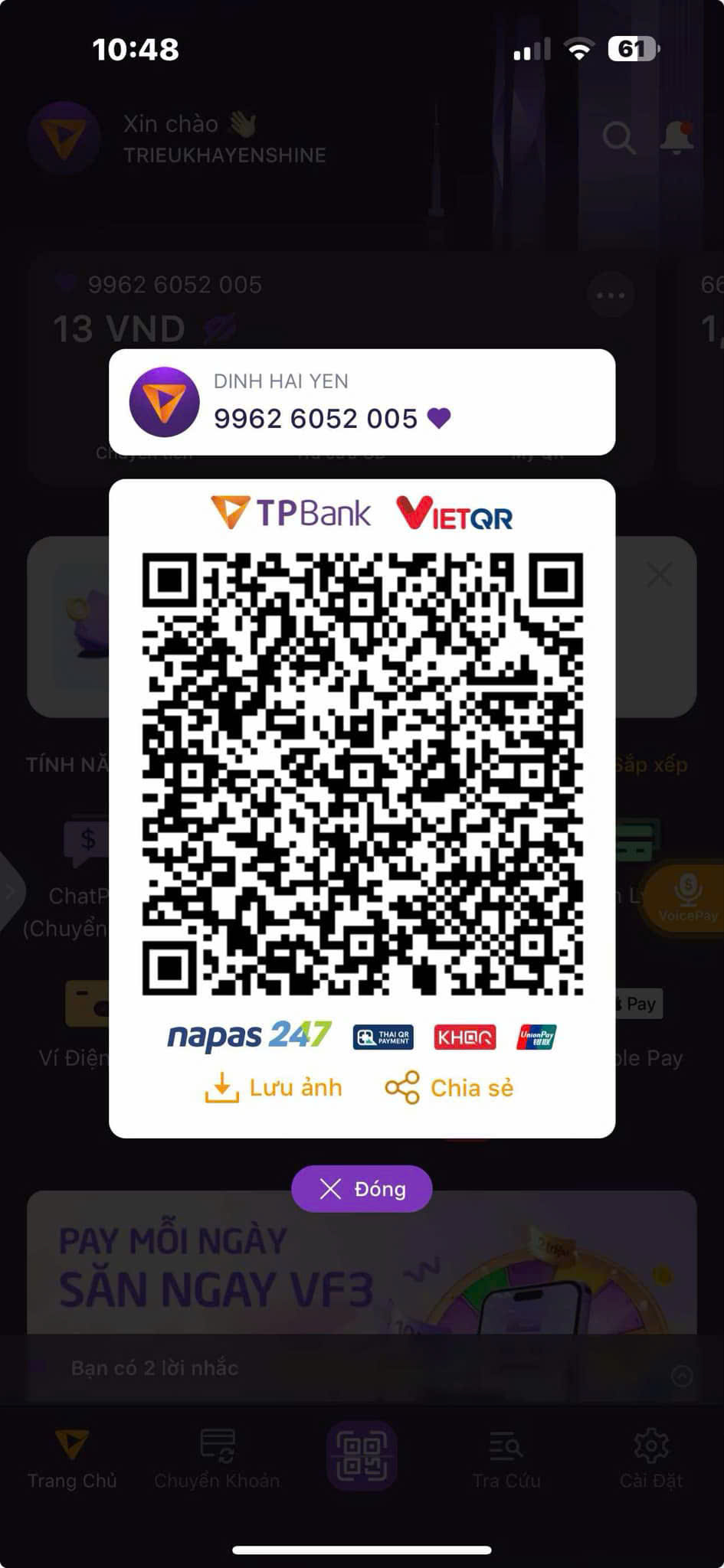Save the QR image with Lưu ảnh
724x1568 pixels.
pos(274,1088)
